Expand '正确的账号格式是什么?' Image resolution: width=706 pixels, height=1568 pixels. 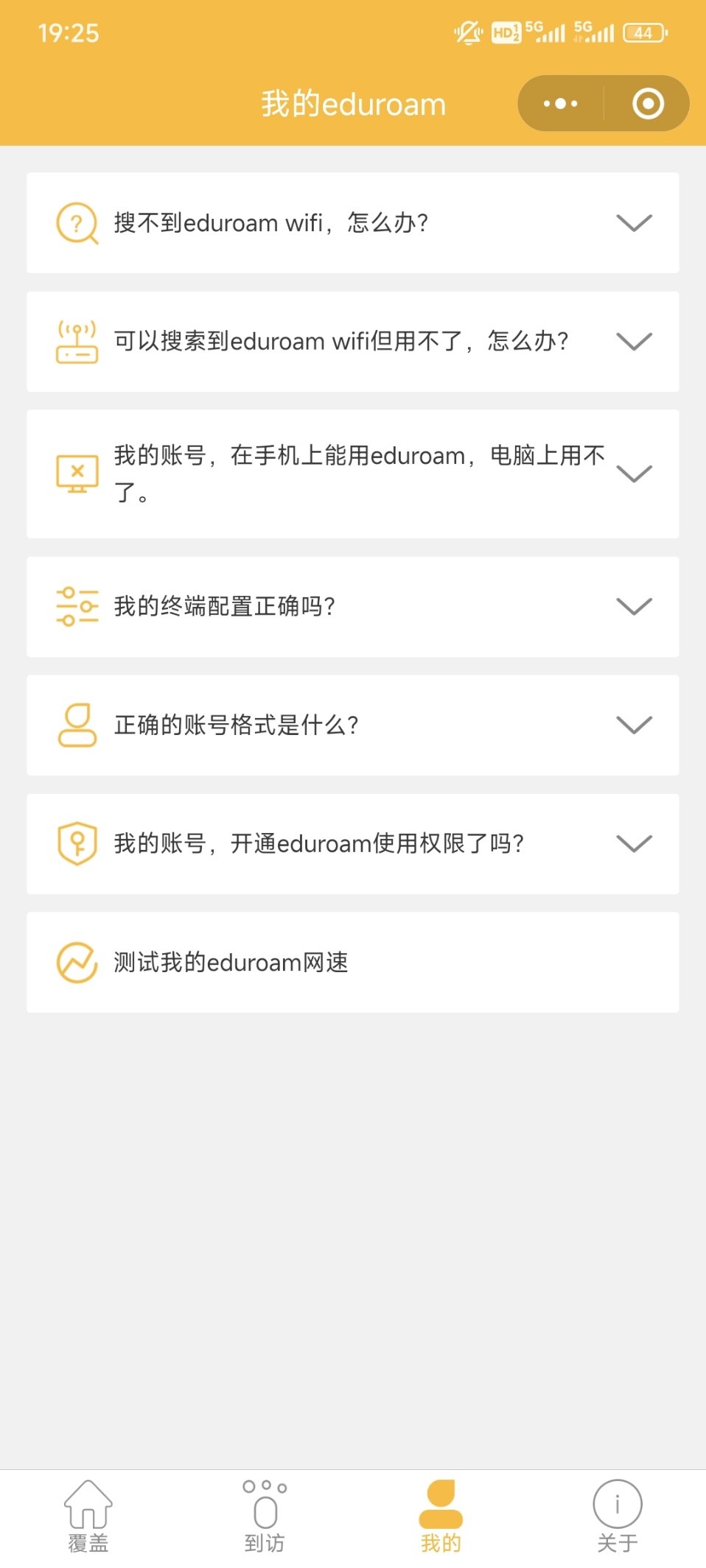click(352, 725)
